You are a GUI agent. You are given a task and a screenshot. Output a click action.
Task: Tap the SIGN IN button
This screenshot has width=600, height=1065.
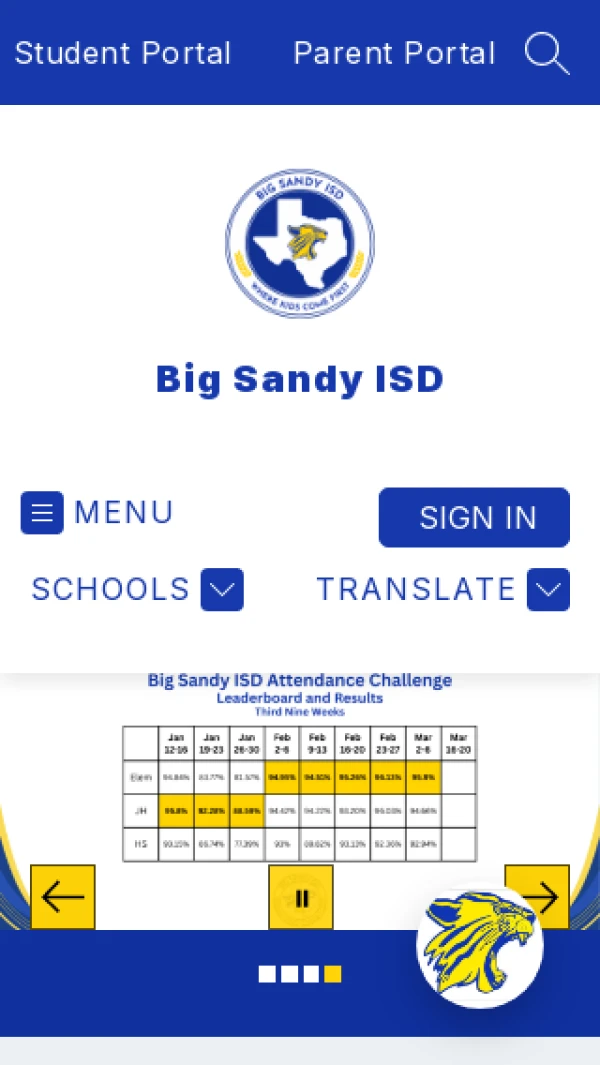(474, 517)
